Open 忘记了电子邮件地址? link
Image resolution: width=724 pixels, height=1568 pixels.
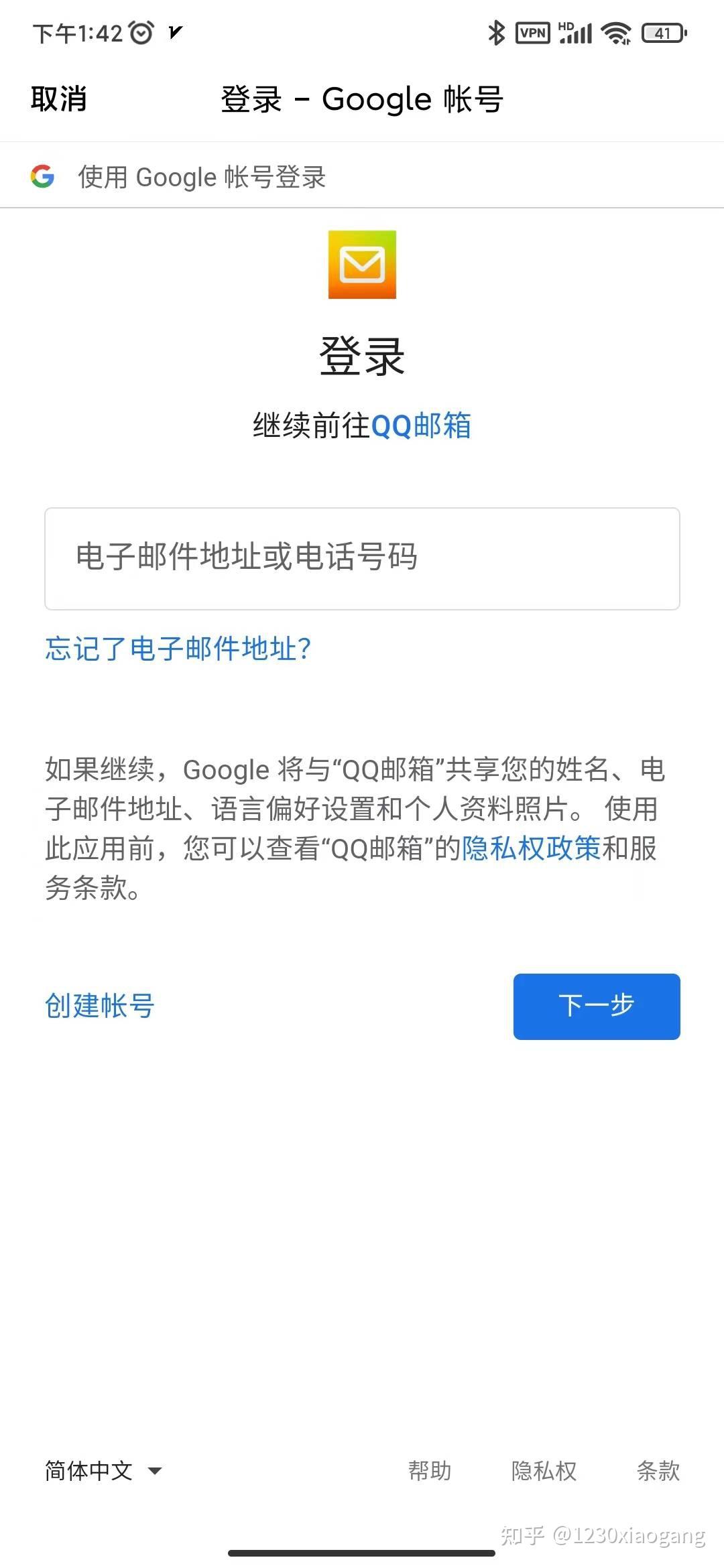(x=178, y=649)
